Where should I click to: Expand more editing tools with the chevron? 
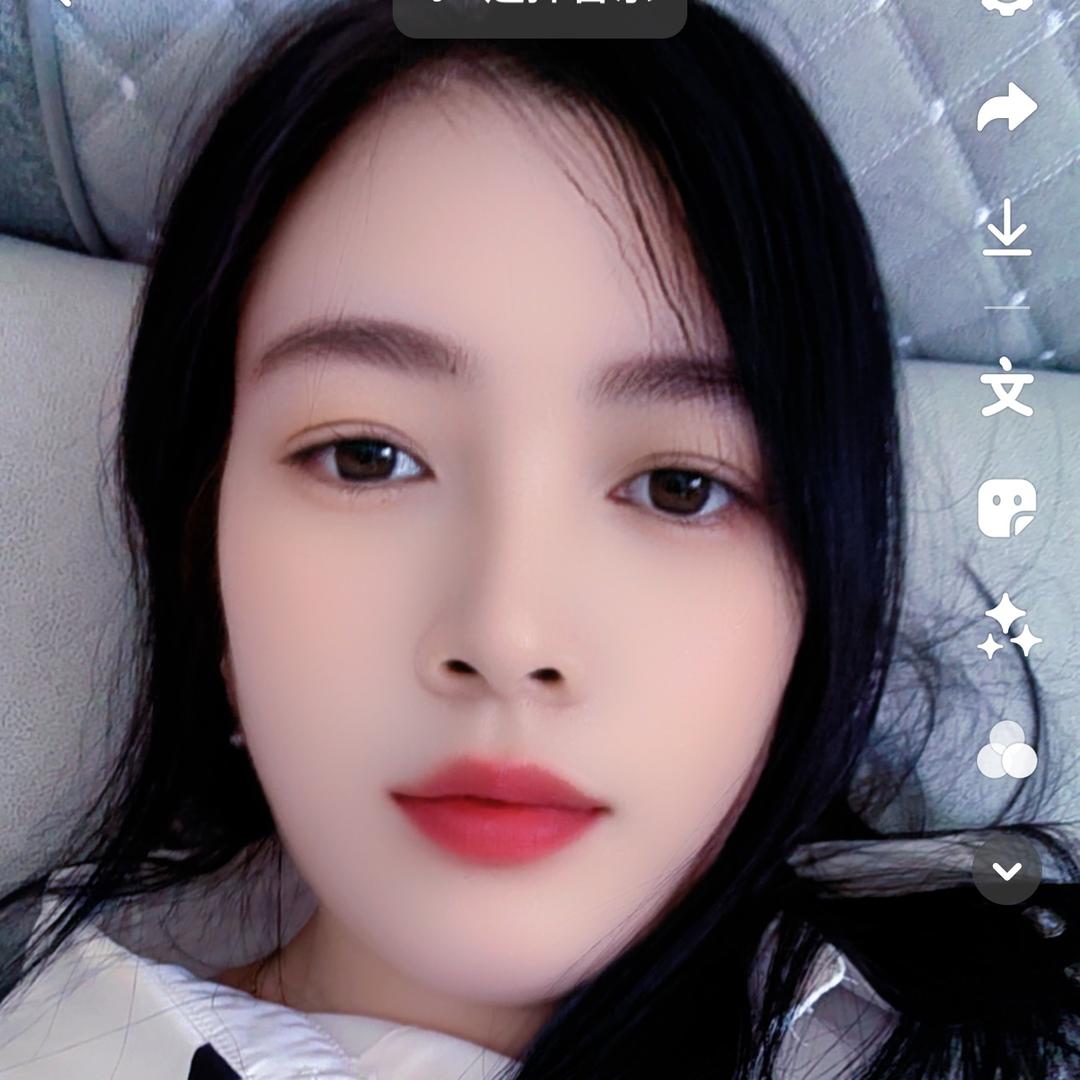[x=1006, y=870]
